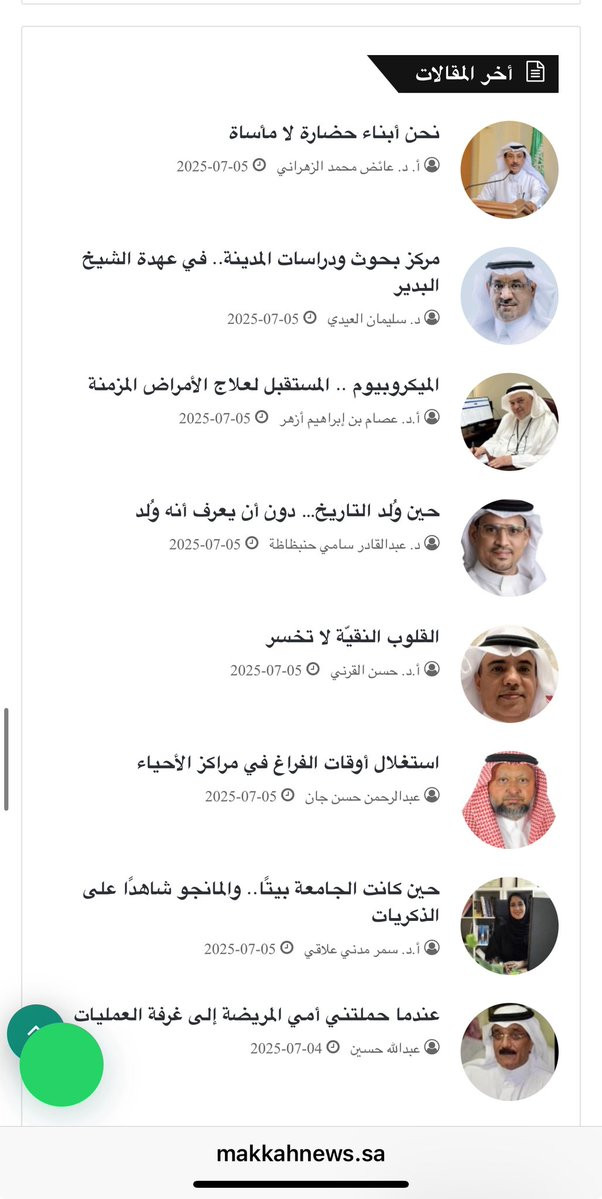The image size is (602, 1199).
Task: Open article "حين كانت الجامعة بيتًا"
Action: (261, 902)
